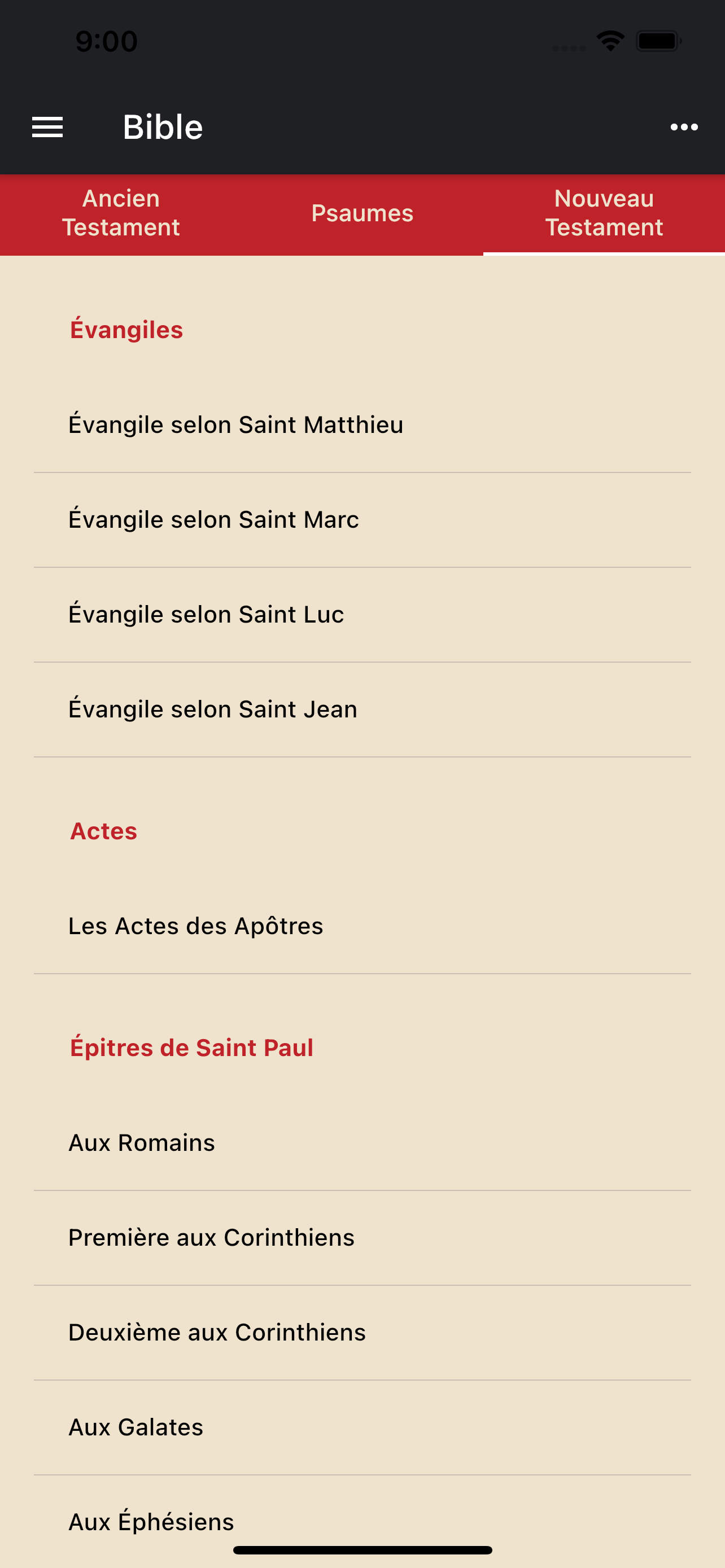This screenshot has height=1568, width=725.
Task: Select the Nouveau Testament tab
Action: click(x=604, y=214)
